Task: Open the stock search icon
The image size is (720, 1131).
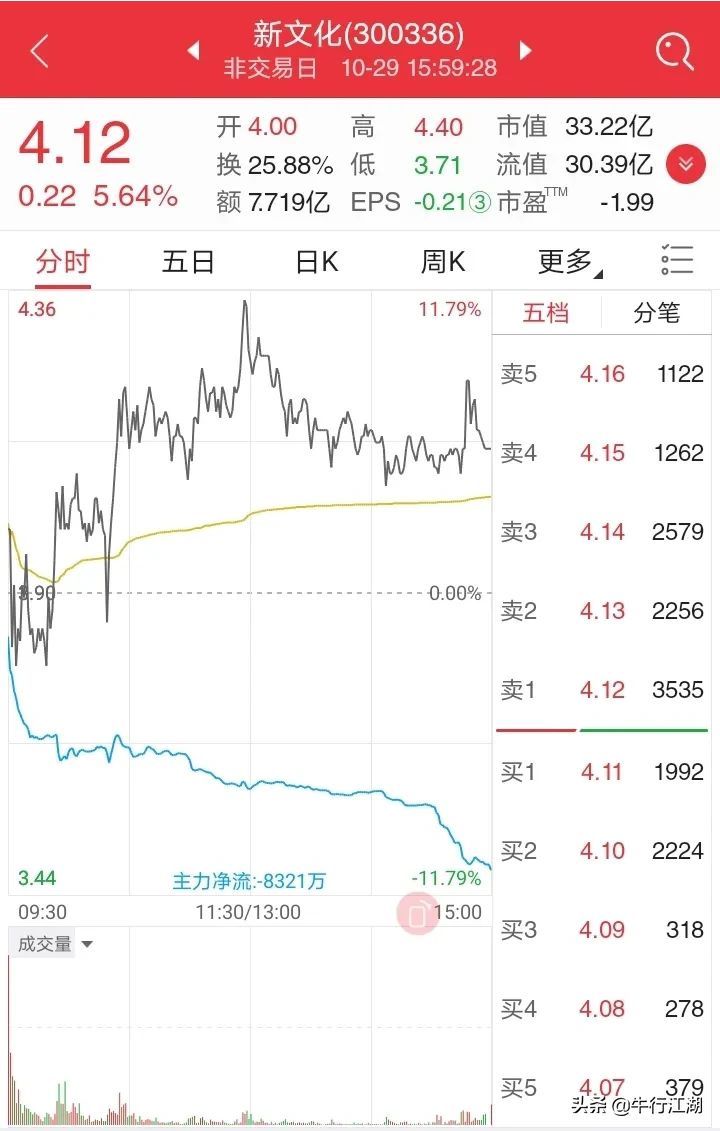Action: point(674,50)
